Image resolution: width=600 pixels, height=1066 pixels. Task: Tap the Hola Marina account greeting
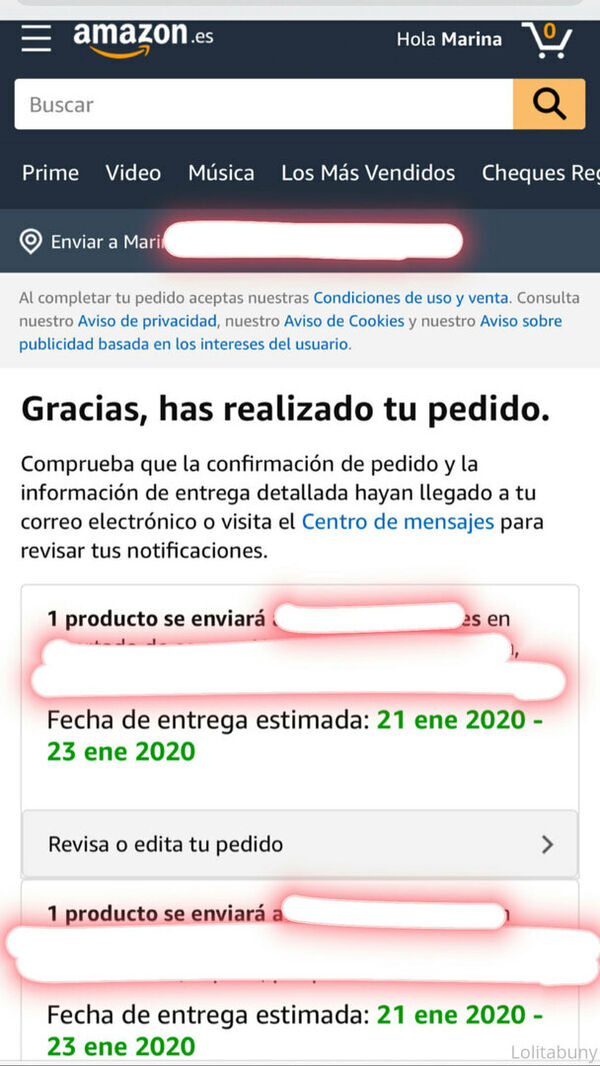(449, 40)
